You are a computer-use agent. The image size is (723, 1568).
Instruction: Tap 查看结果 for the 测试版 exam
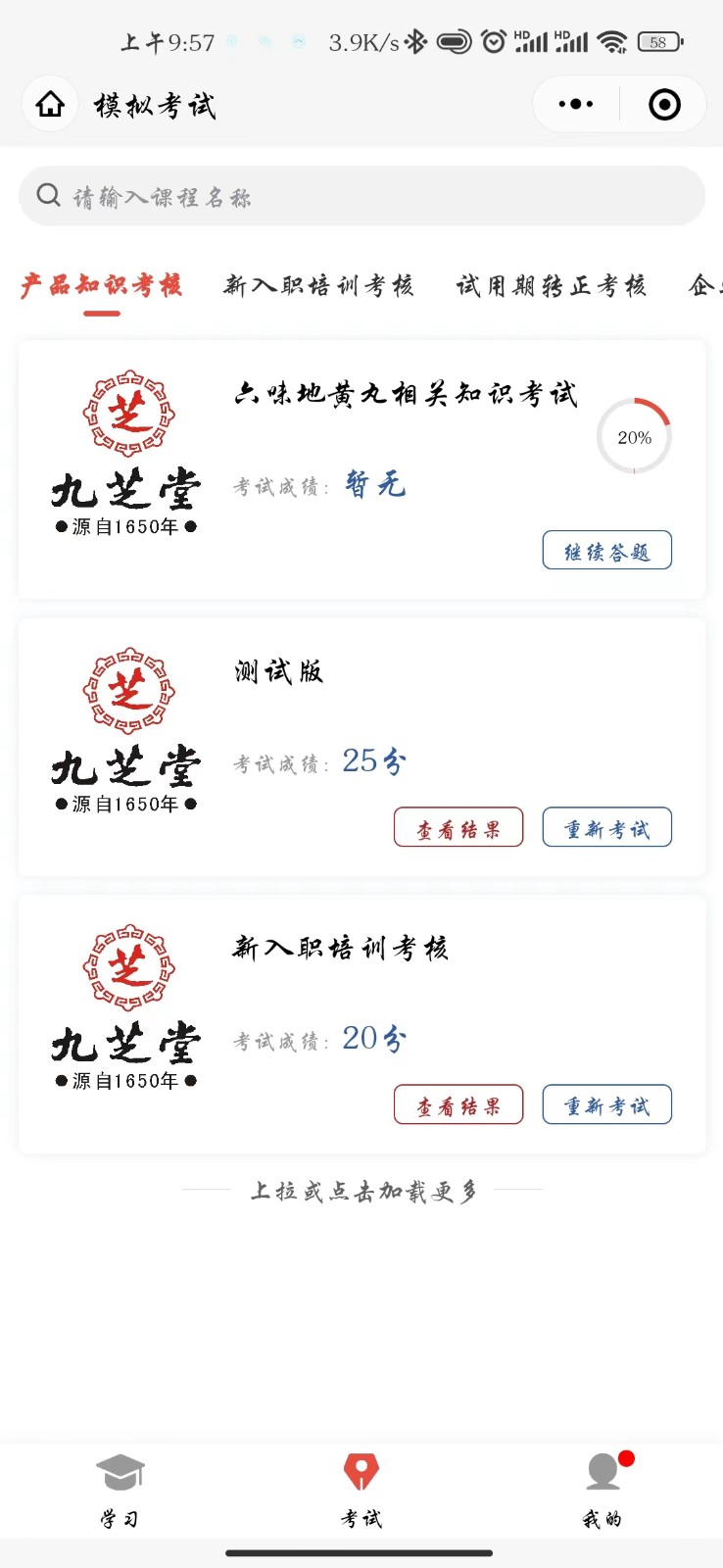coord(458,827)
